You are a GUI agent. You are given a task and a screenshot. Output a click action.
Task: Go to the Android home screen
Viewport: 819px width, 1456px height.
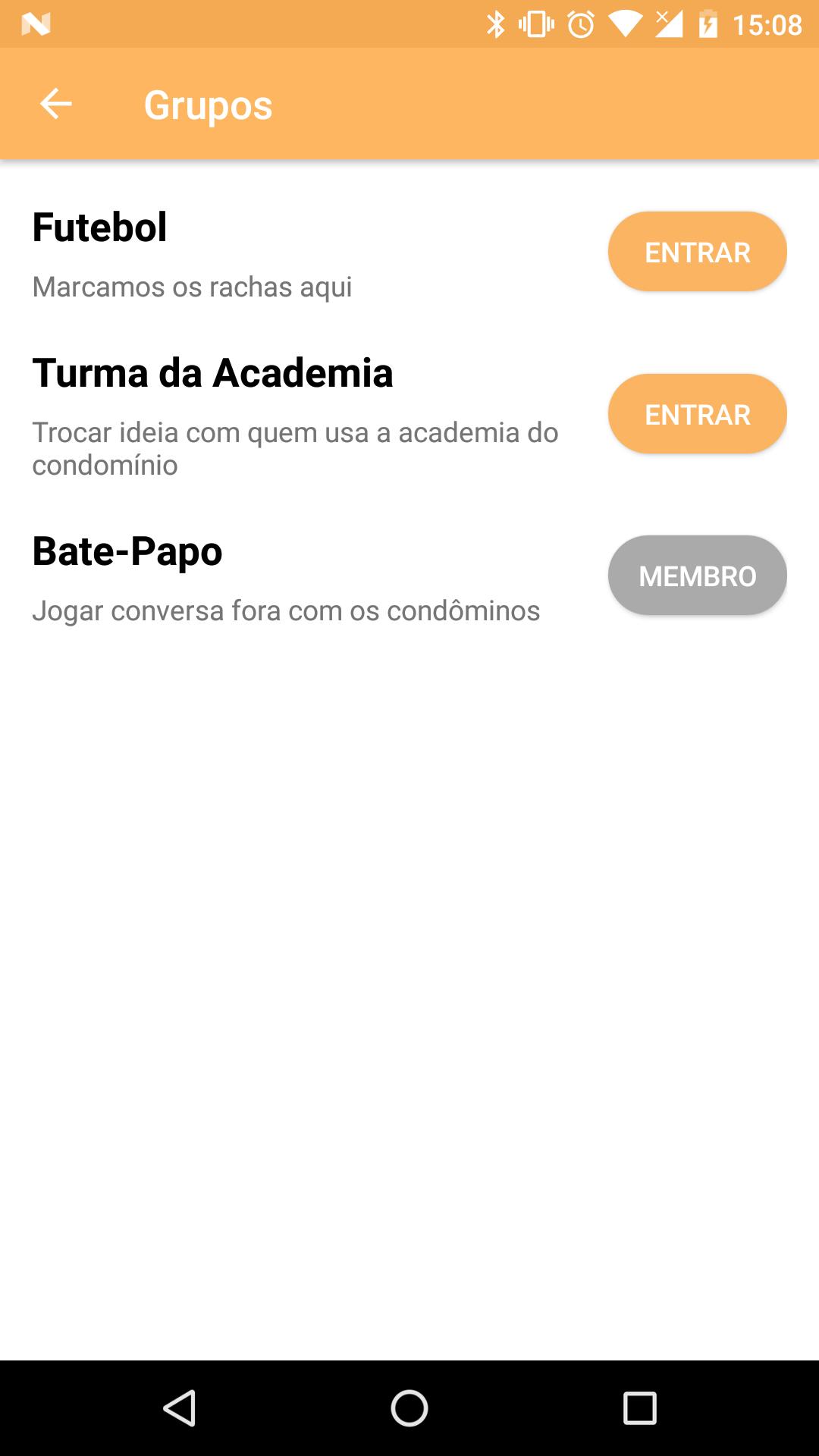pos(409,1408)
